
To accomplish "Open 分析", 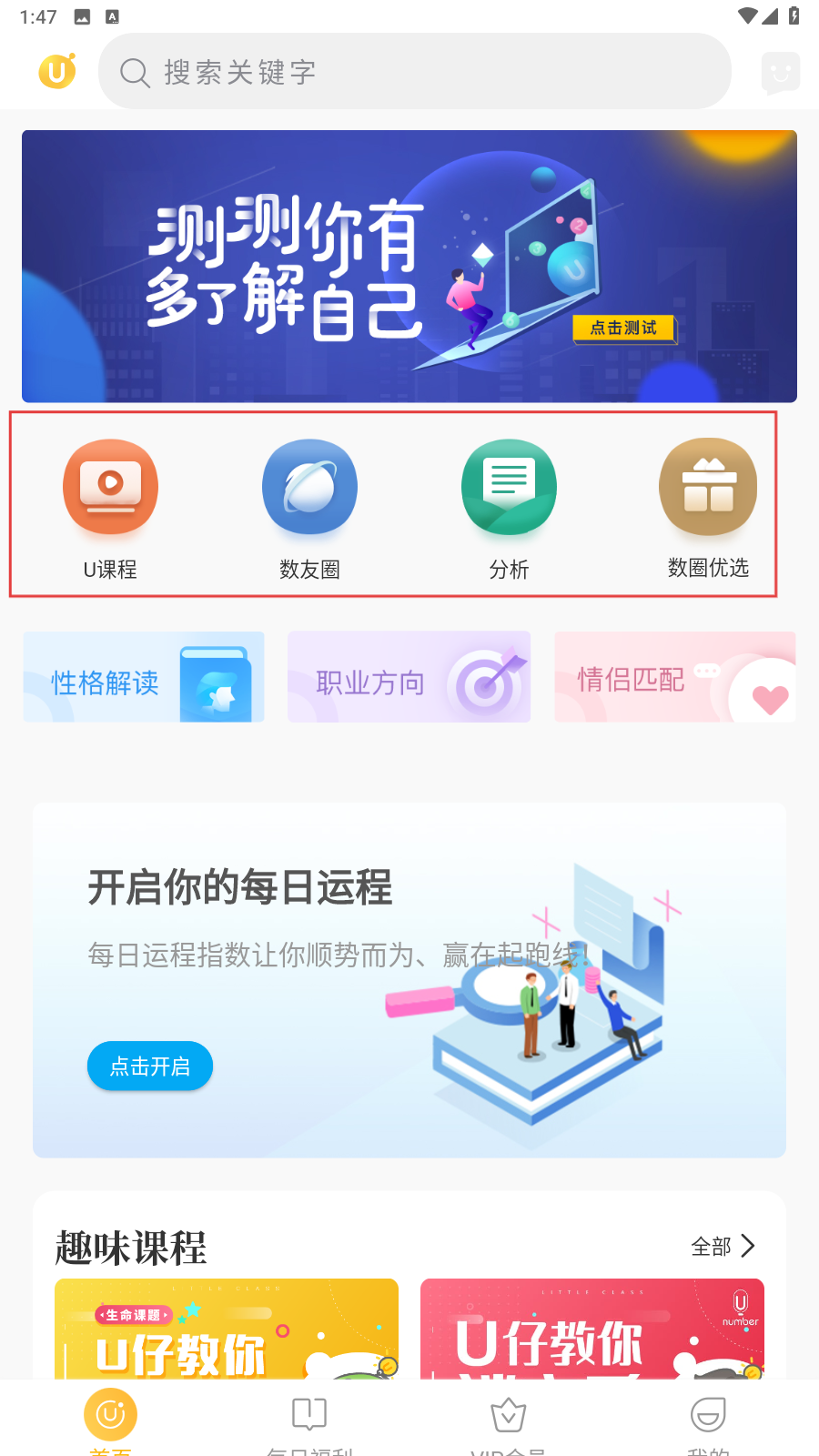I will [x=509, y=507].
